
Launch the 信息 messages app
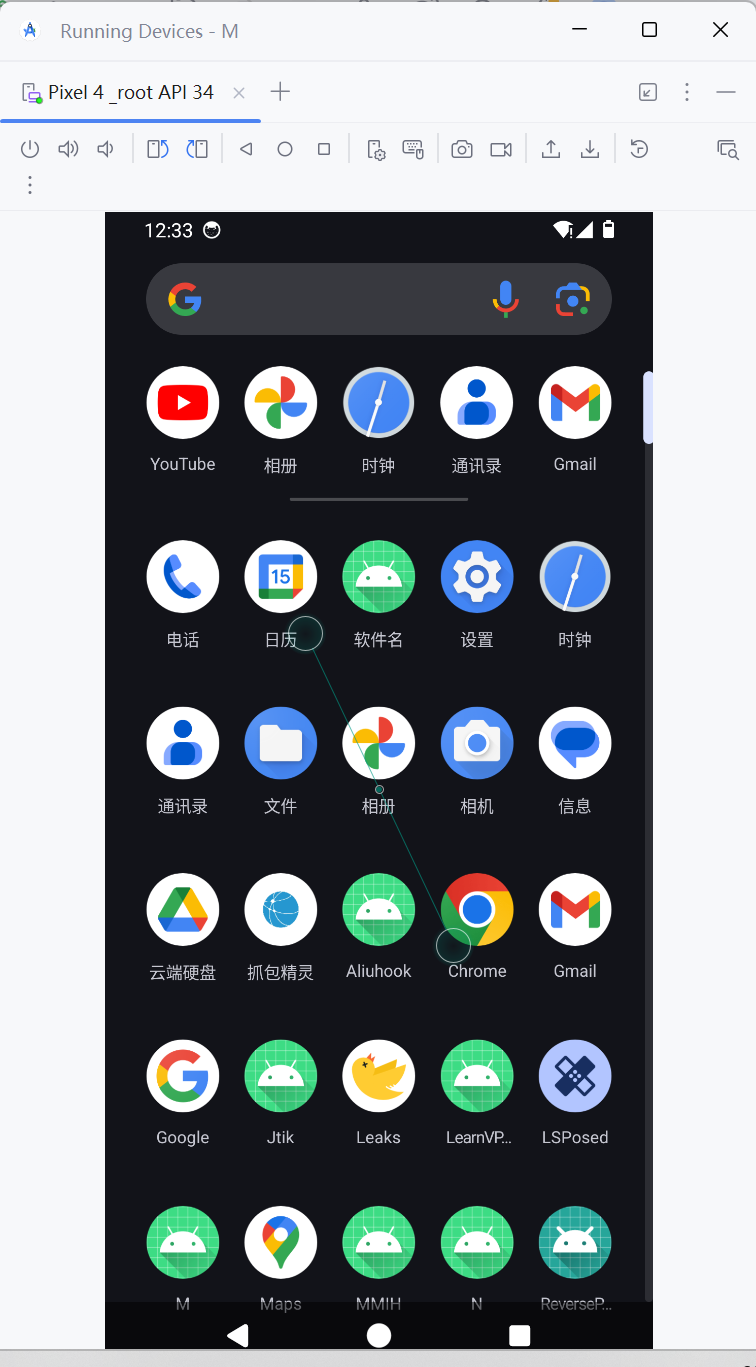pyautogui.click(x=575, y=743)
